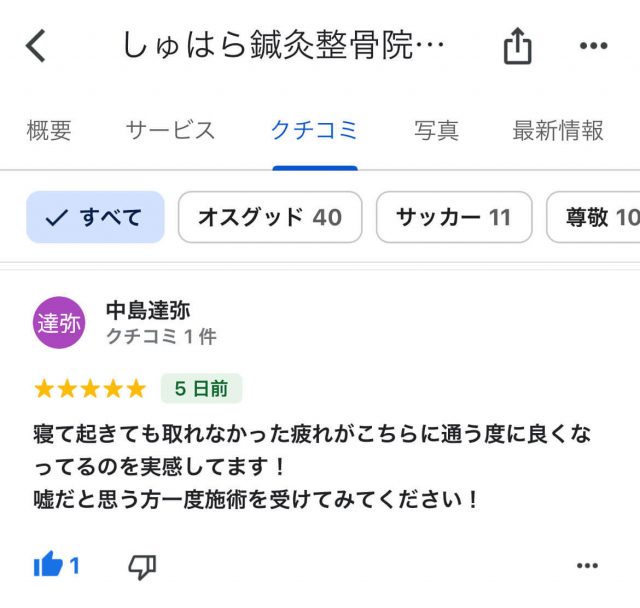
Task: Like 中島達弥's review
Action: click(48, 566)
